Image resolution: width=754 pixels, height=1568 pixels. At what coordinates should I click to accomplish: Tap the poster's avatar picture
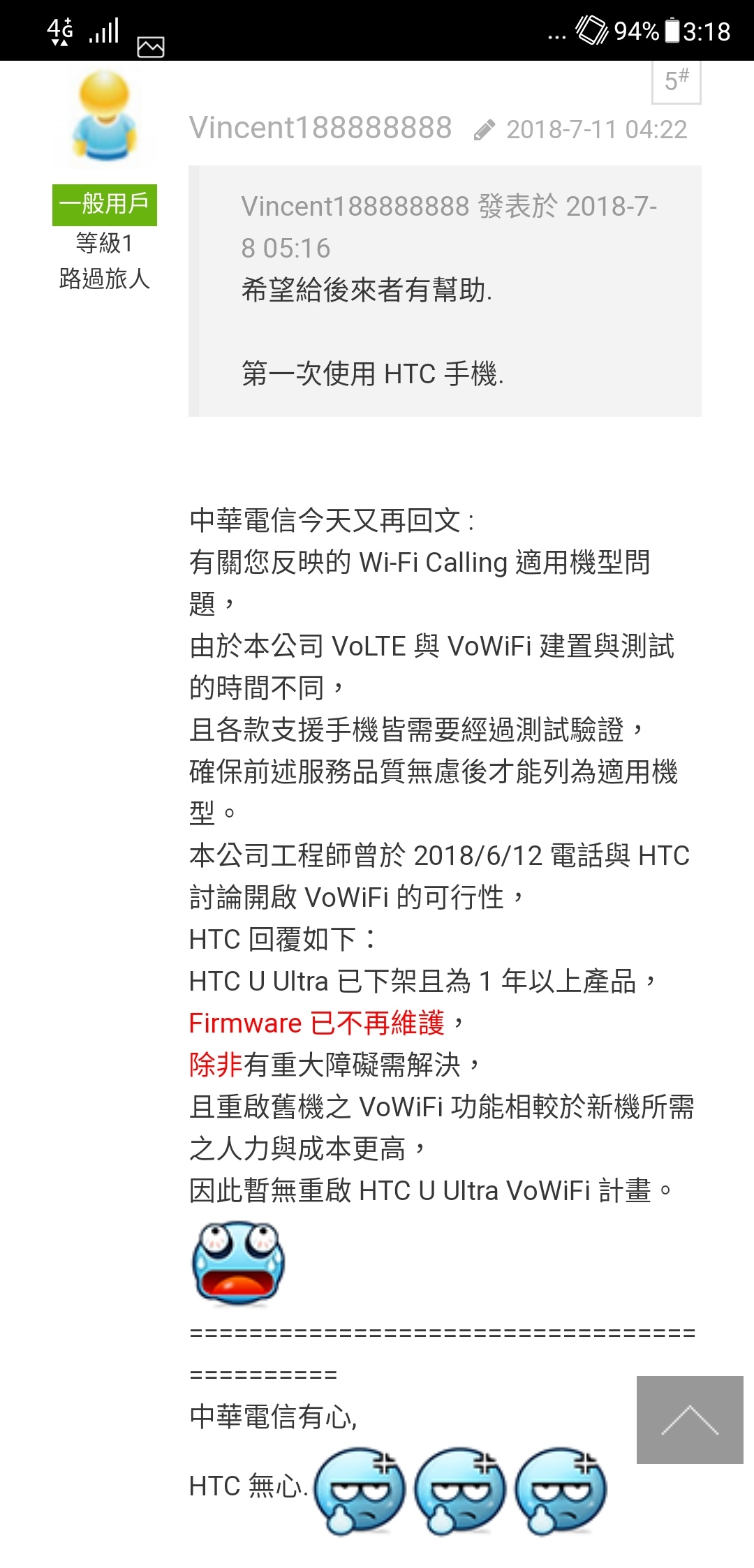105,116
